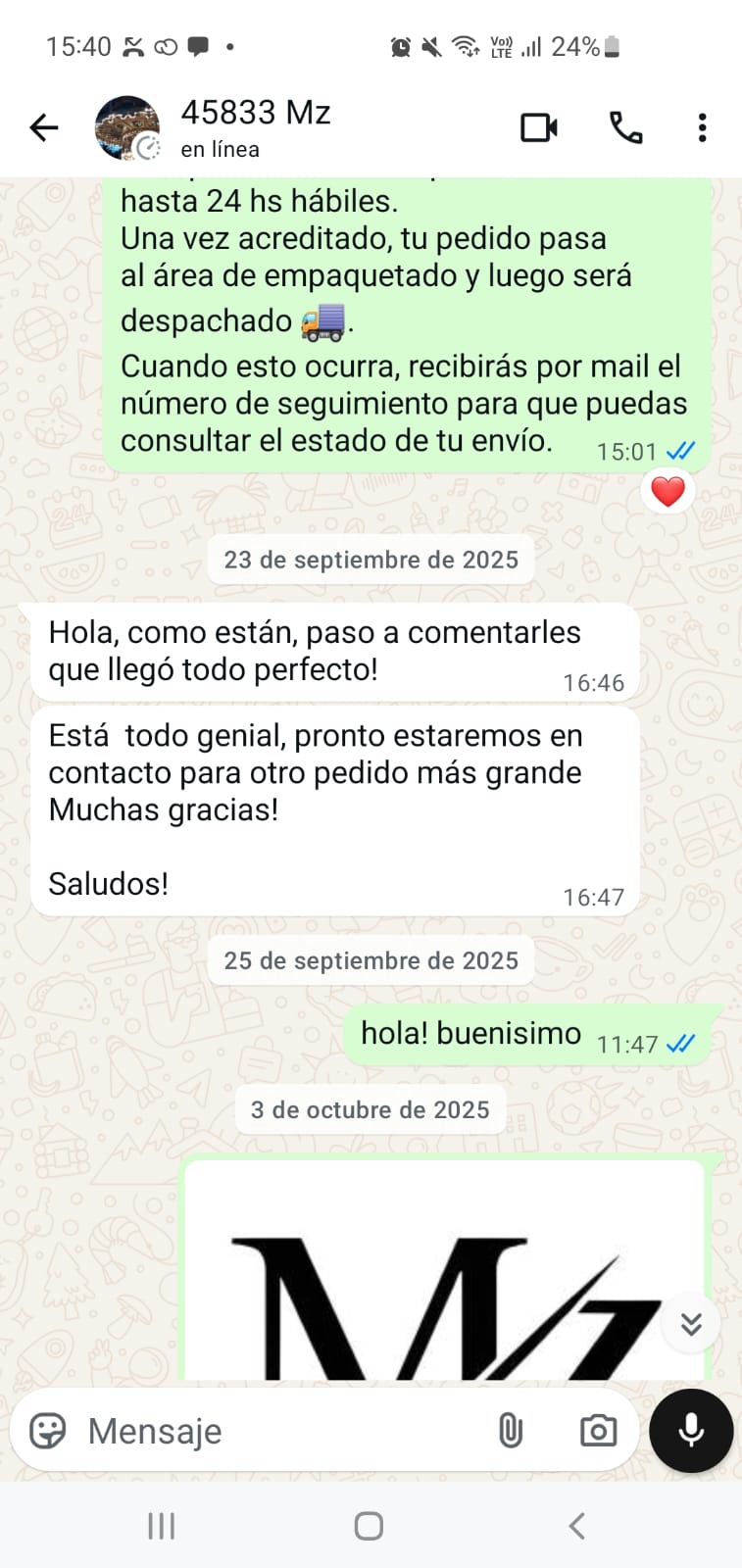Tap the heart reaction on the 15:01 message
This screenshot has height=1568, width=742.
click(x=668, y=491)
